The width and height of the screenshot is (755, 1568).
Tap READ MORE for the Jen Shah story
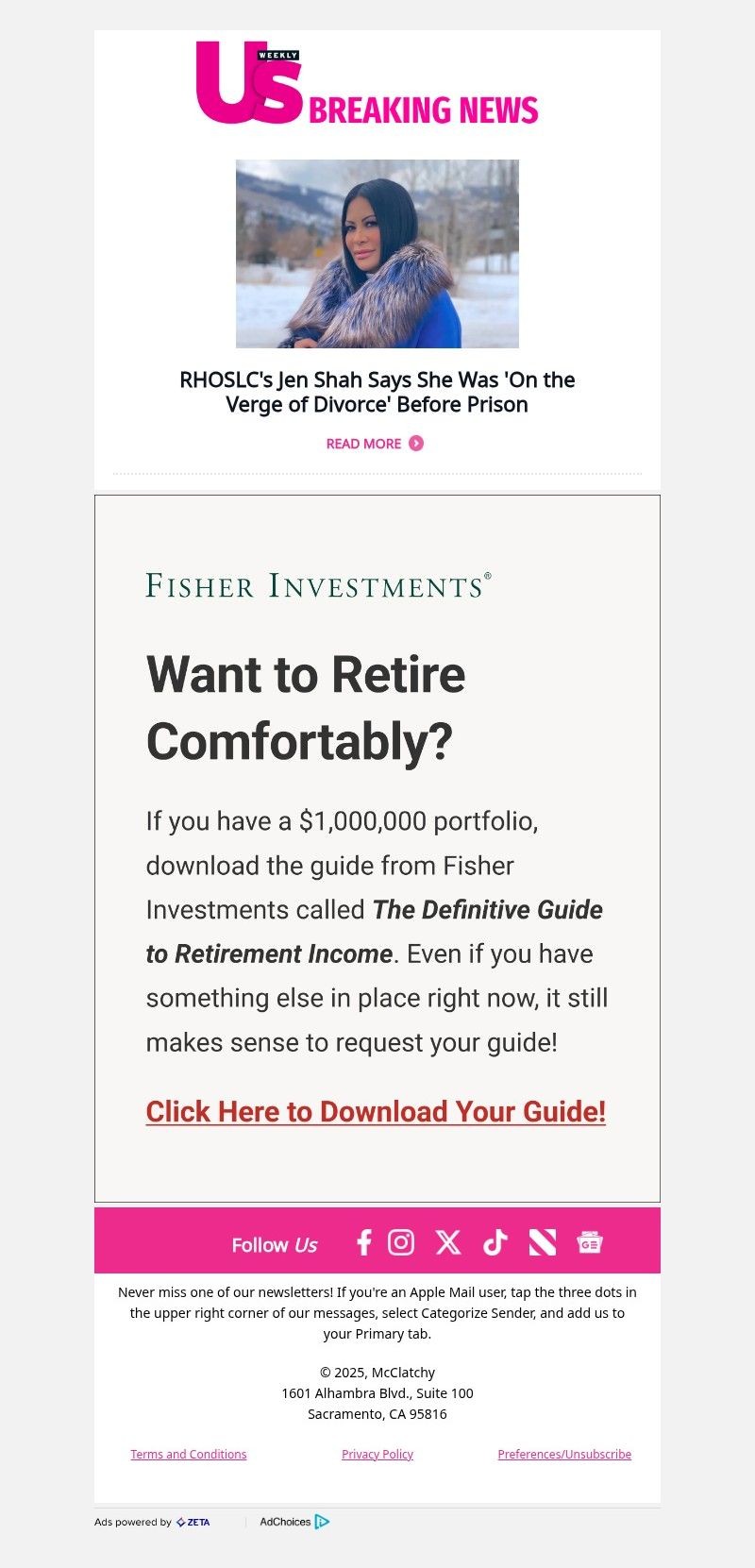pyautogui.click(x=375, y=444)
